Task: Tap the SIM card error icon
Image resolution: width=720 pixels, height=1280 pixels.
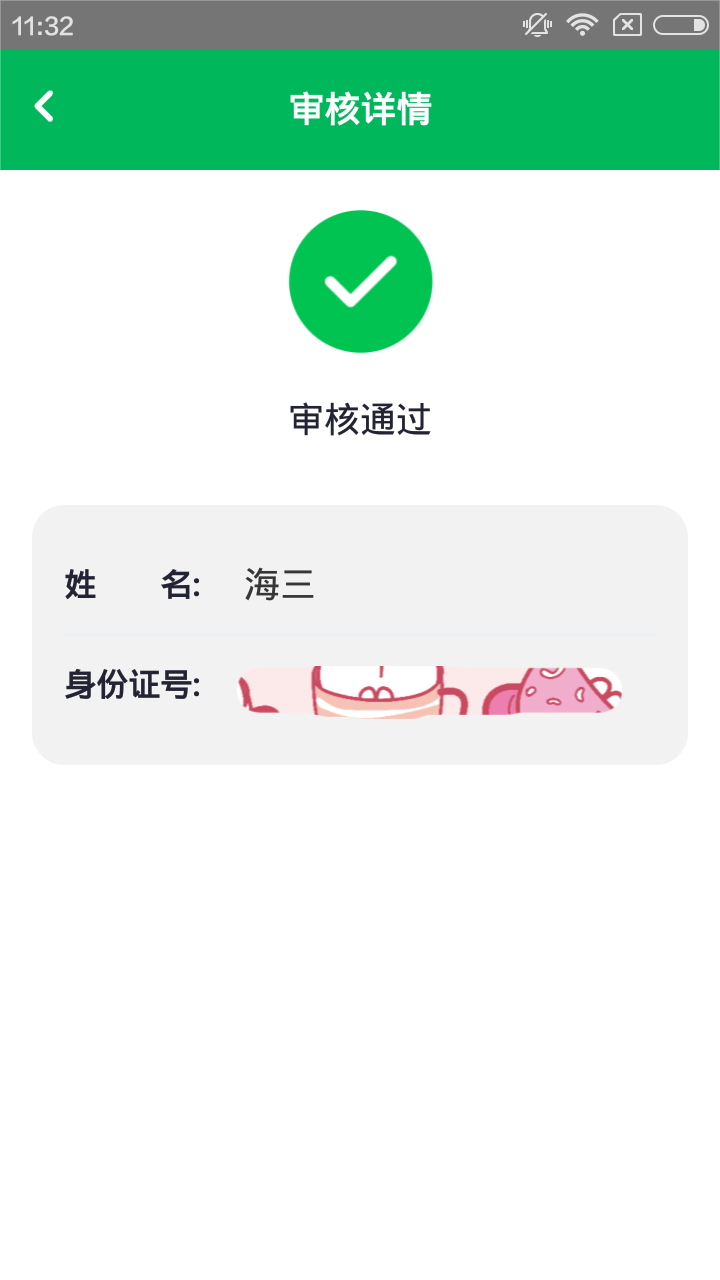Action: tap(628, 25)
